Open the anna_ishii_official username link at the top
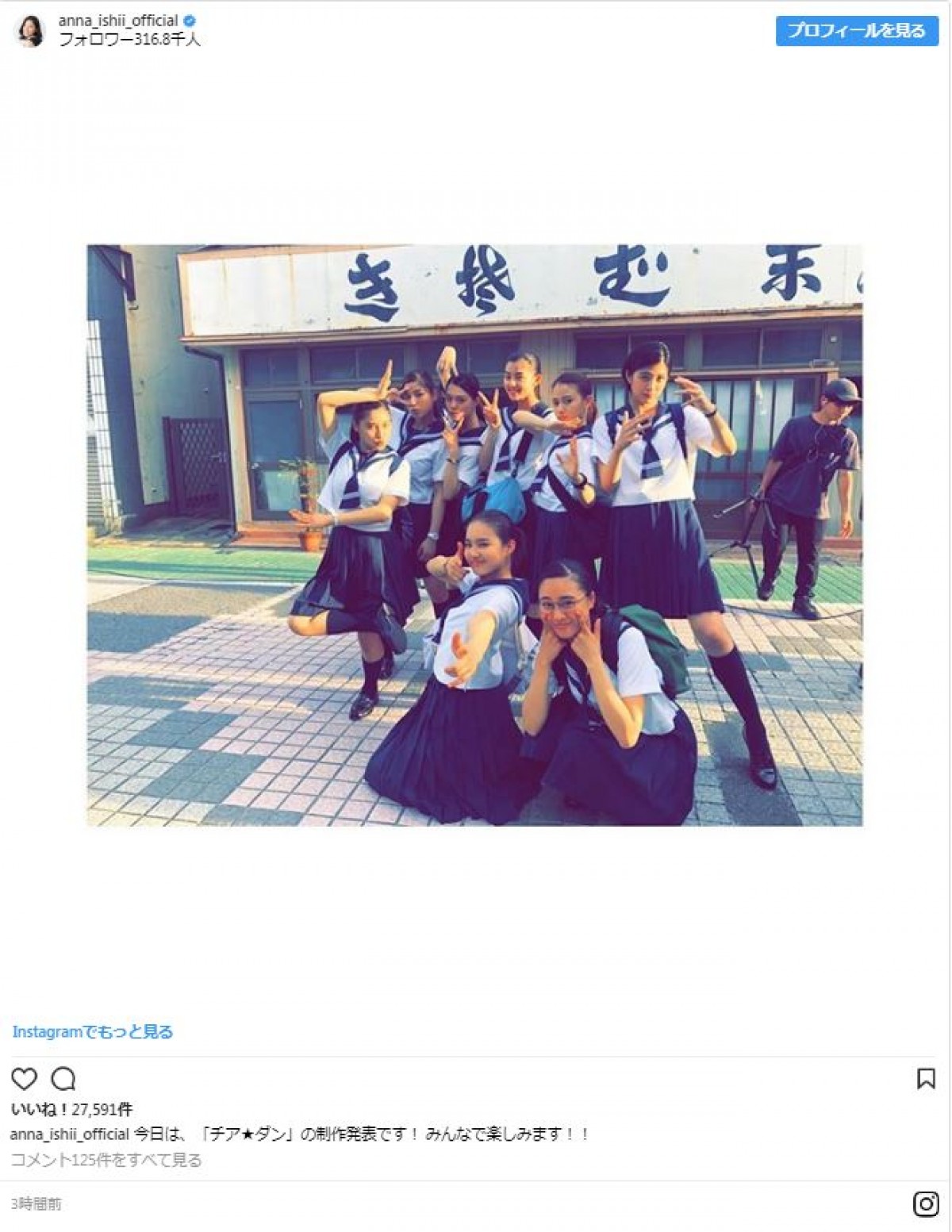Screen dimensions: 952x1232 coord(118,21)
